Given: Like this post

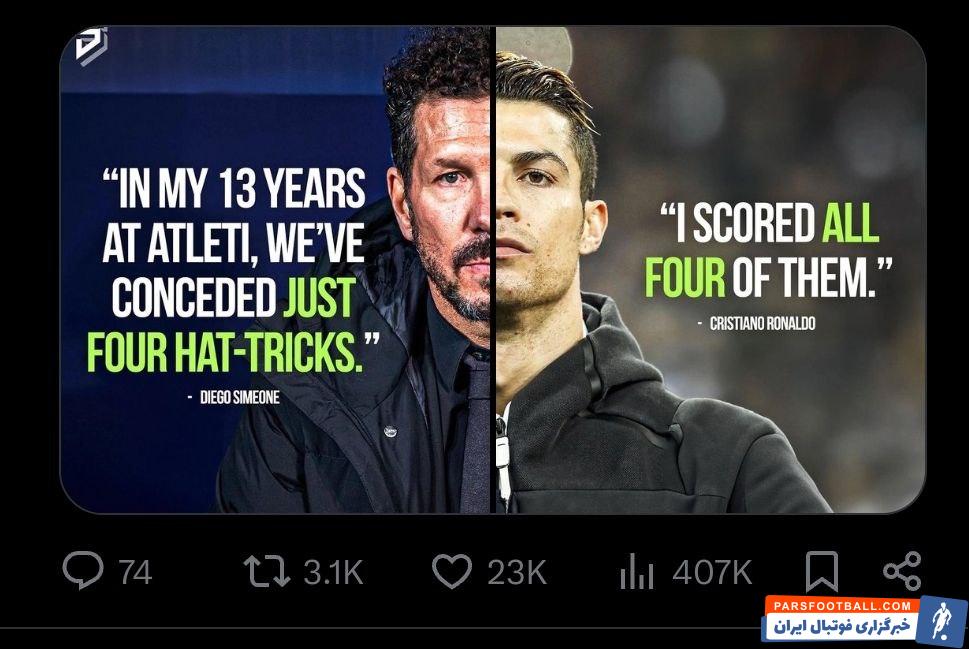Looking at the screenshot, I should click(452, 571).
